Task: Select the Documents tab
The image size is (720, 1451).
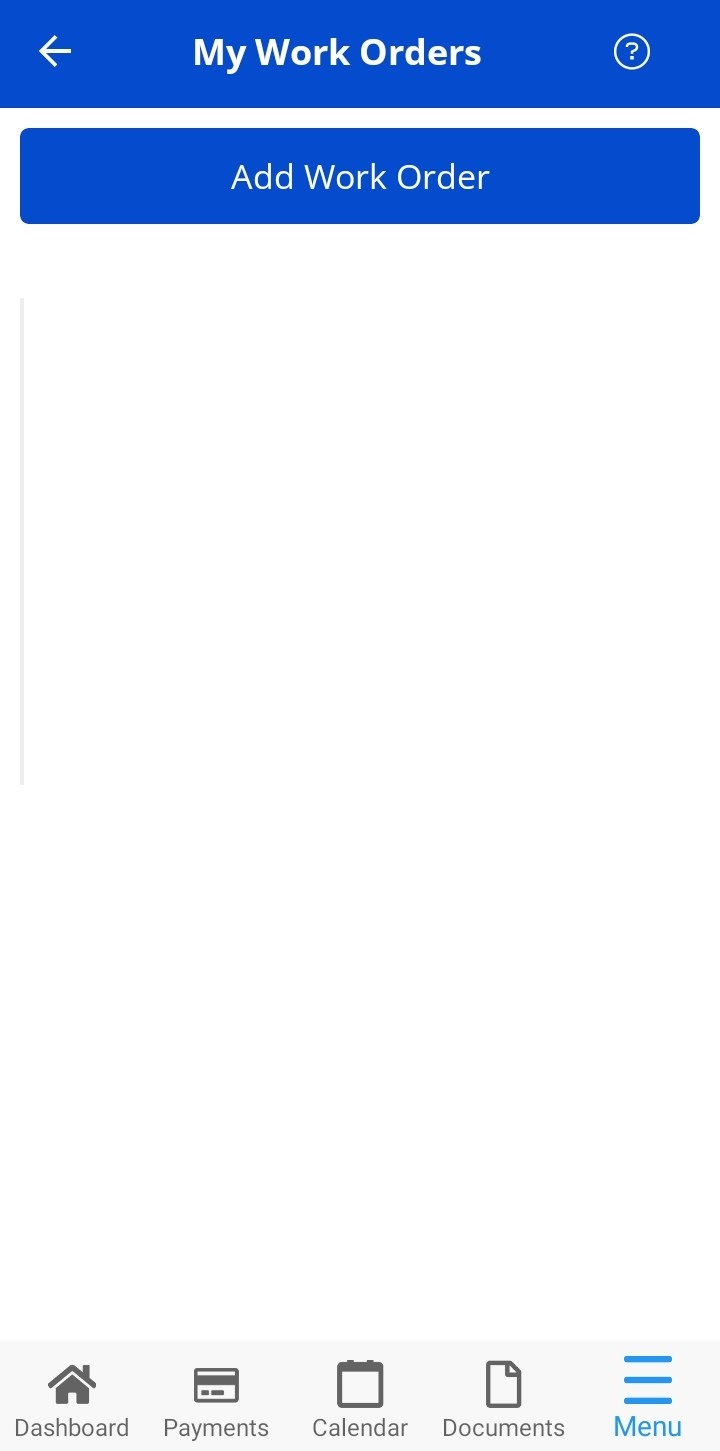Action: click(504, 1399)
